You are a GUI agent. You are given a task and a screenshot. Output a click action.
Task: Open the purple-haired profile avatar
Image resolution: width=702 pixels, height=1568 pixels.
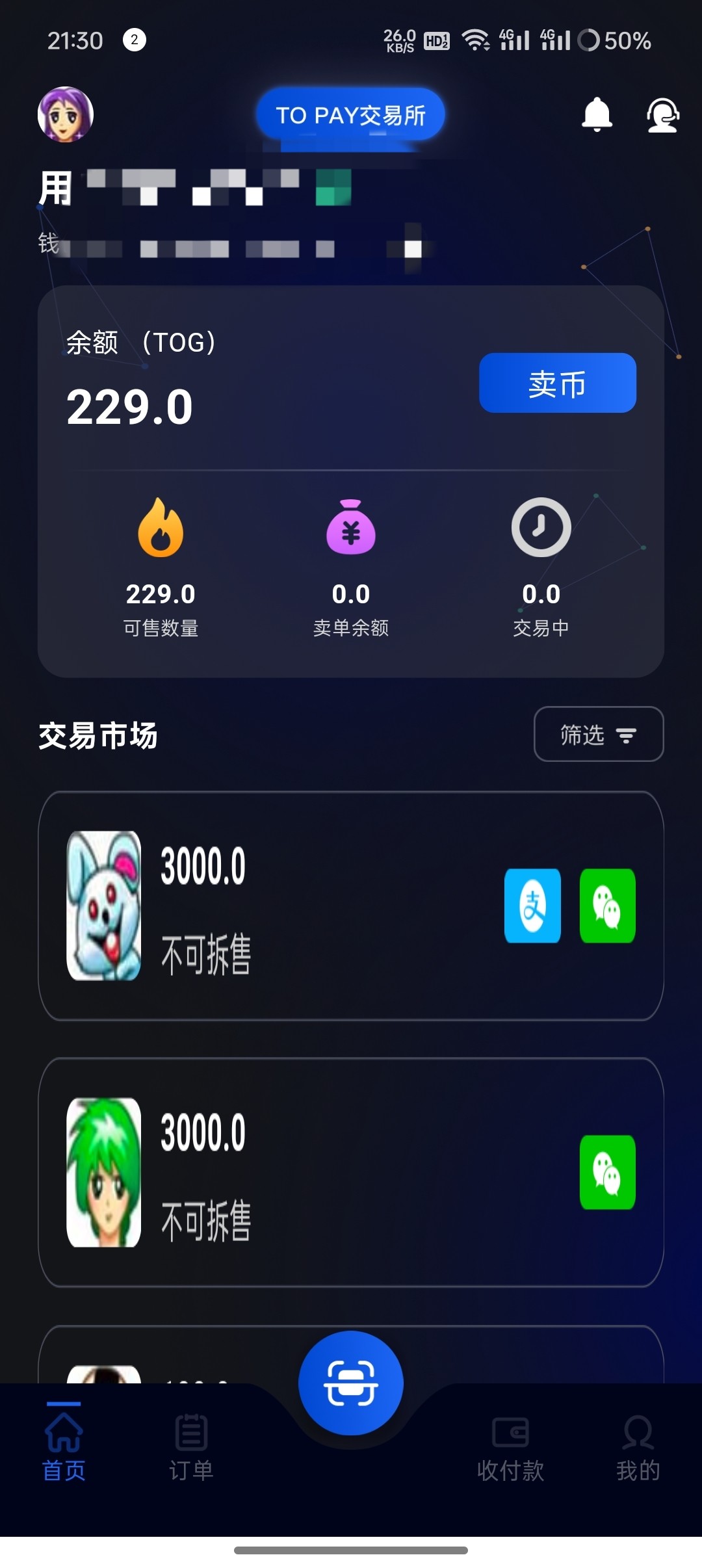(66, 114)
